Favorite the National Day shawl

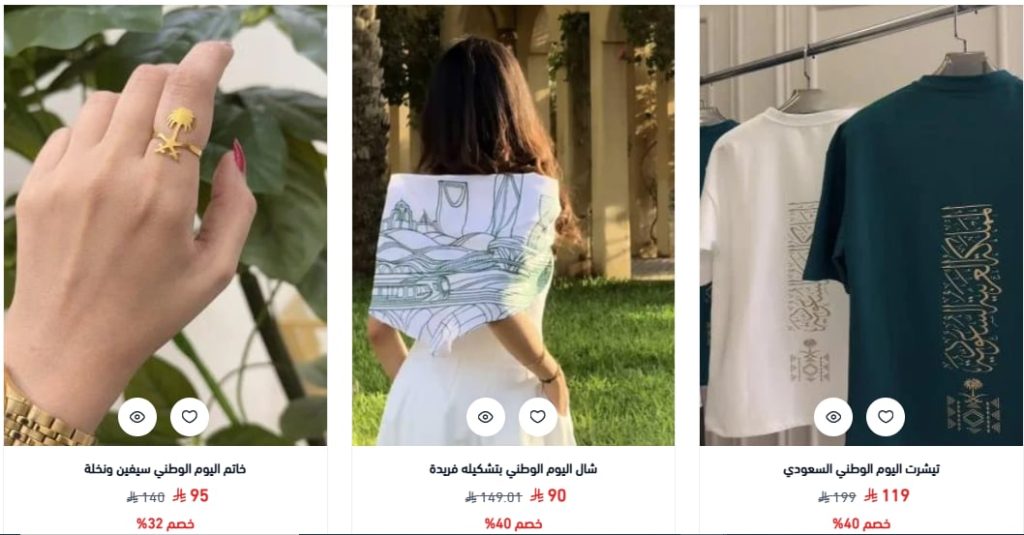tap(538, 417)
